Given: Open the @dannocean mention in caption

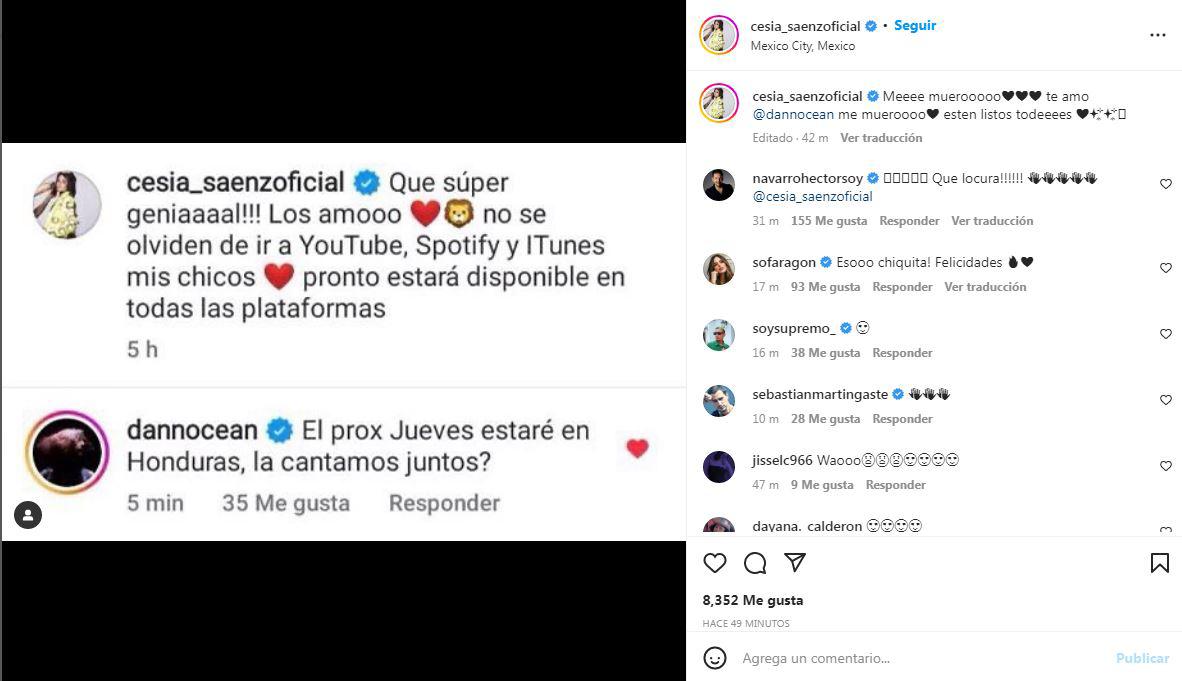Looking at the screenshot, I should tap(793, 115).
